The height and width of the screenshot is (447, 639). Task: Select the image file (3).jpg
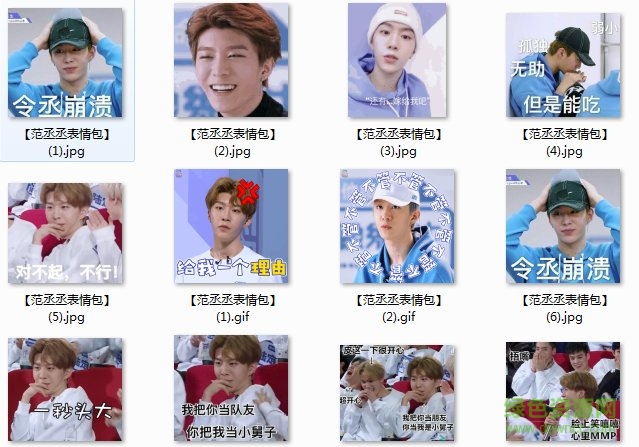coord(397,60)
